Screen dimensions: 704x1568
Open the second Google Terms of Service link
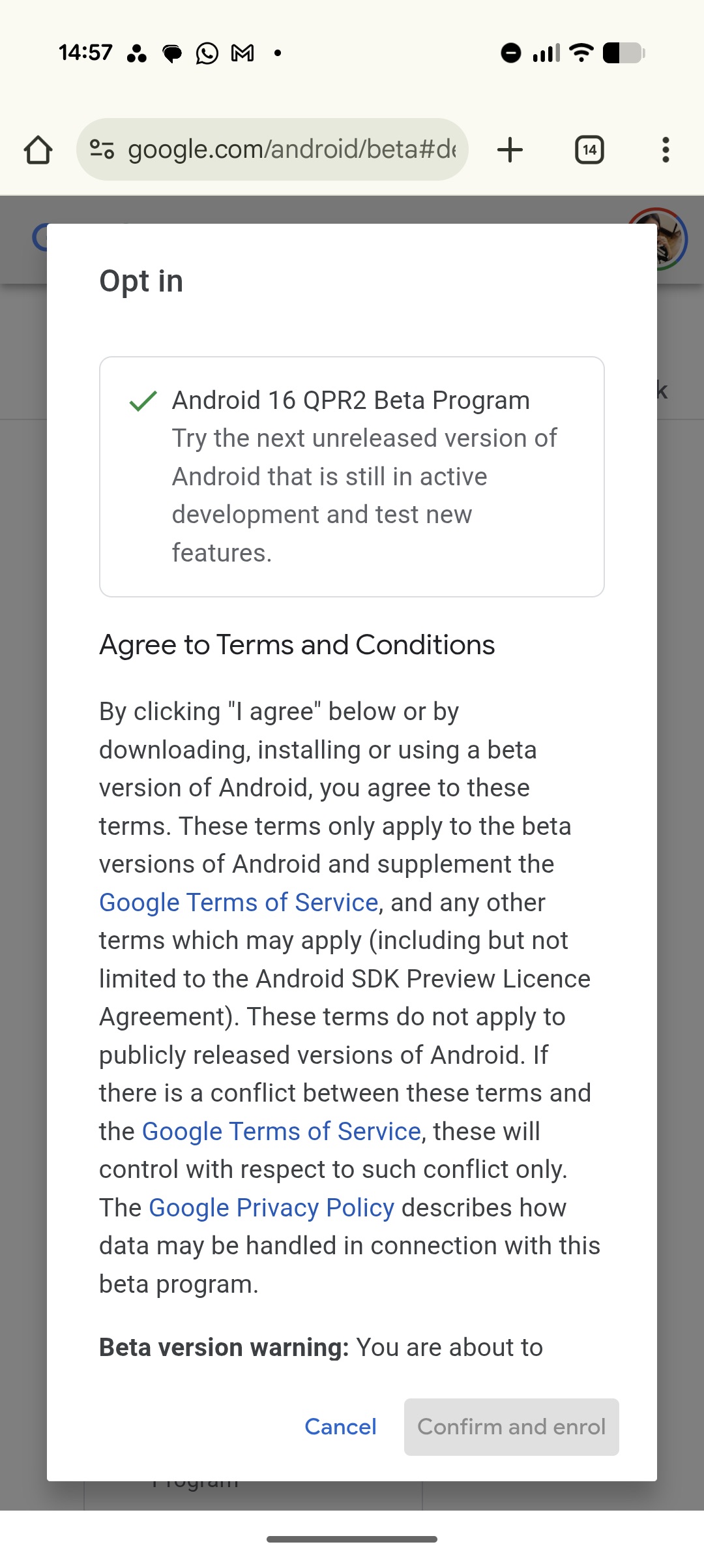(x=281, y=1132)
